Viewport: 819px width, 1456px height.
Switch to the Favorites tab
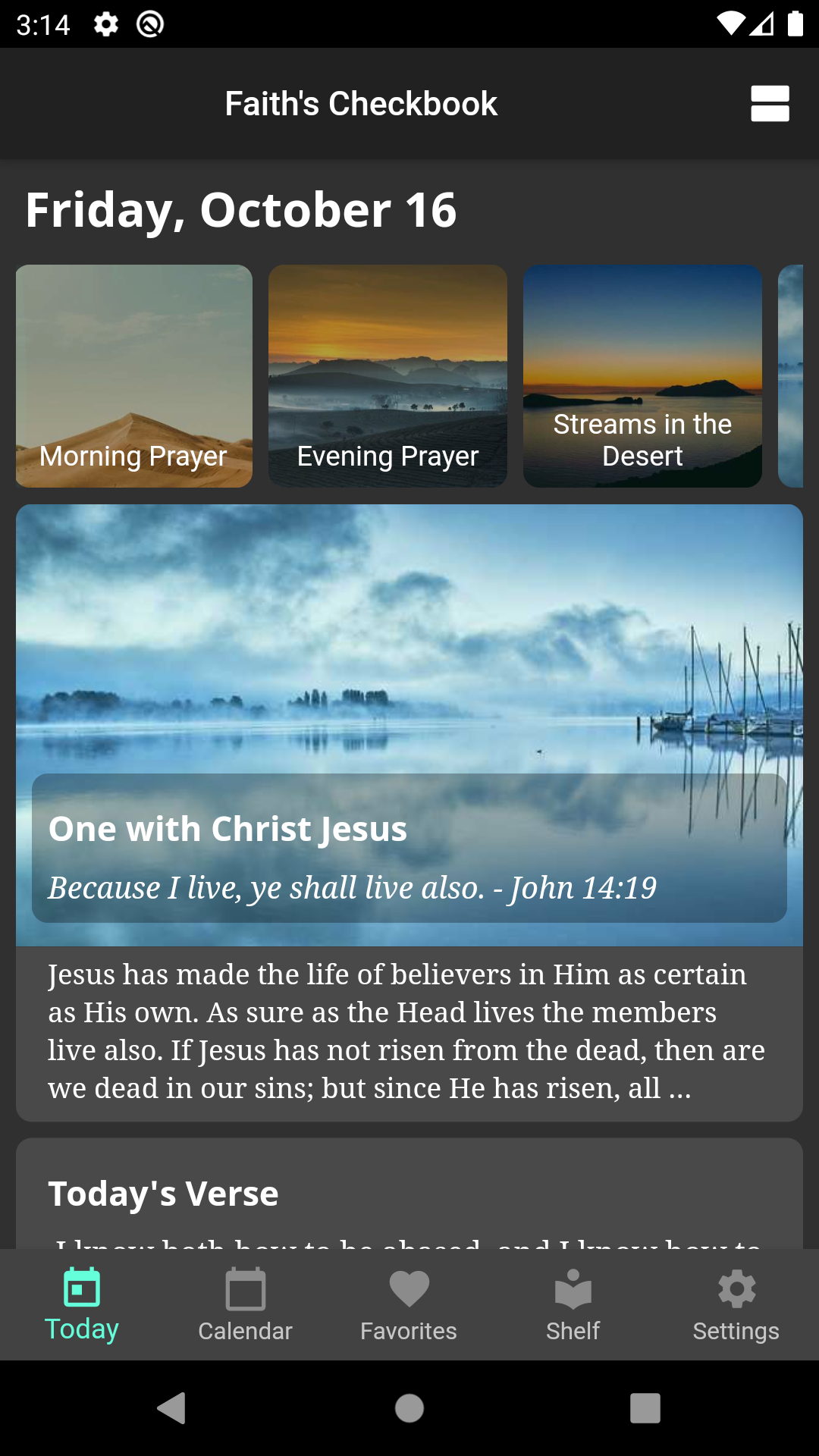[409, 1304]
